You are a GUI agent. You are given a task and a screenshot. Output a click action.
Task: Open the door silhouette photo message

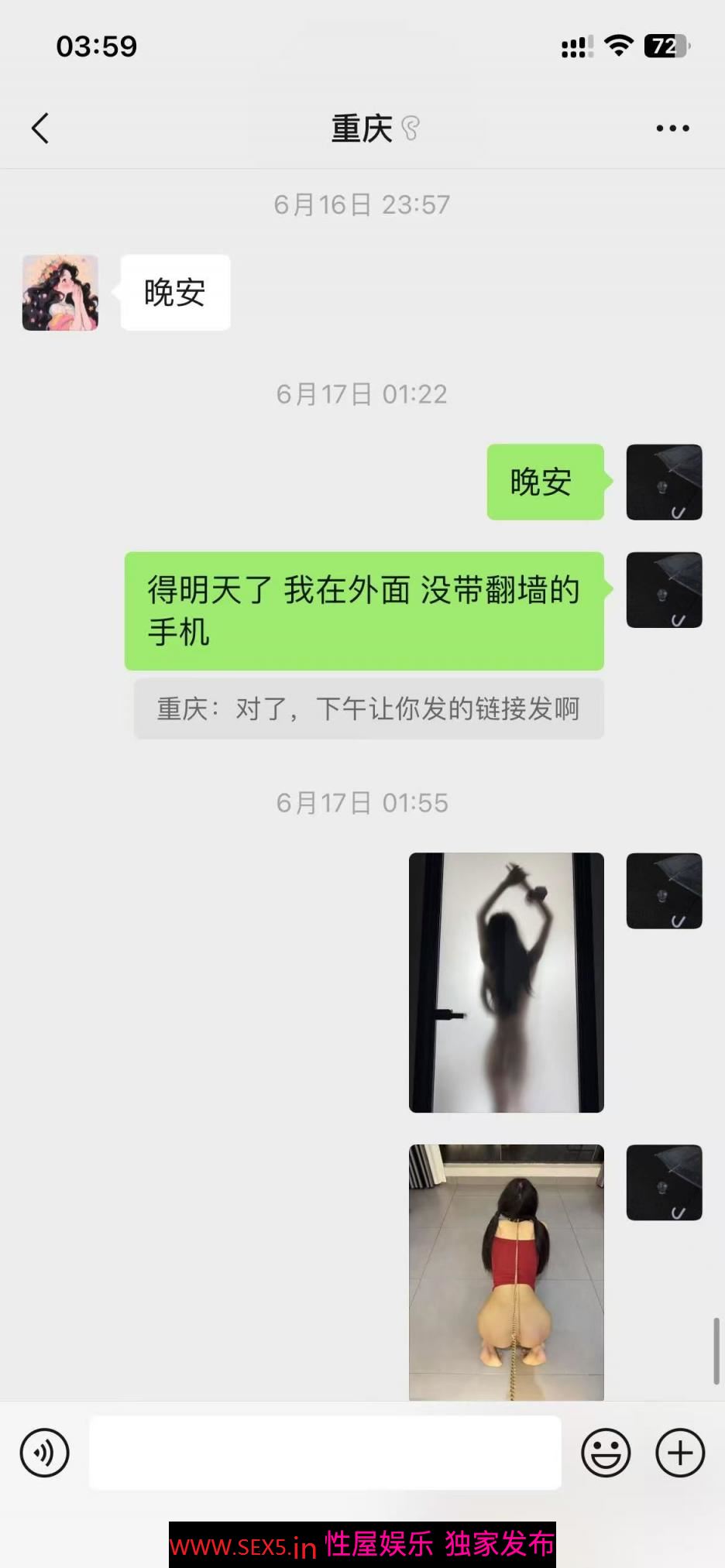click(506, 982)
